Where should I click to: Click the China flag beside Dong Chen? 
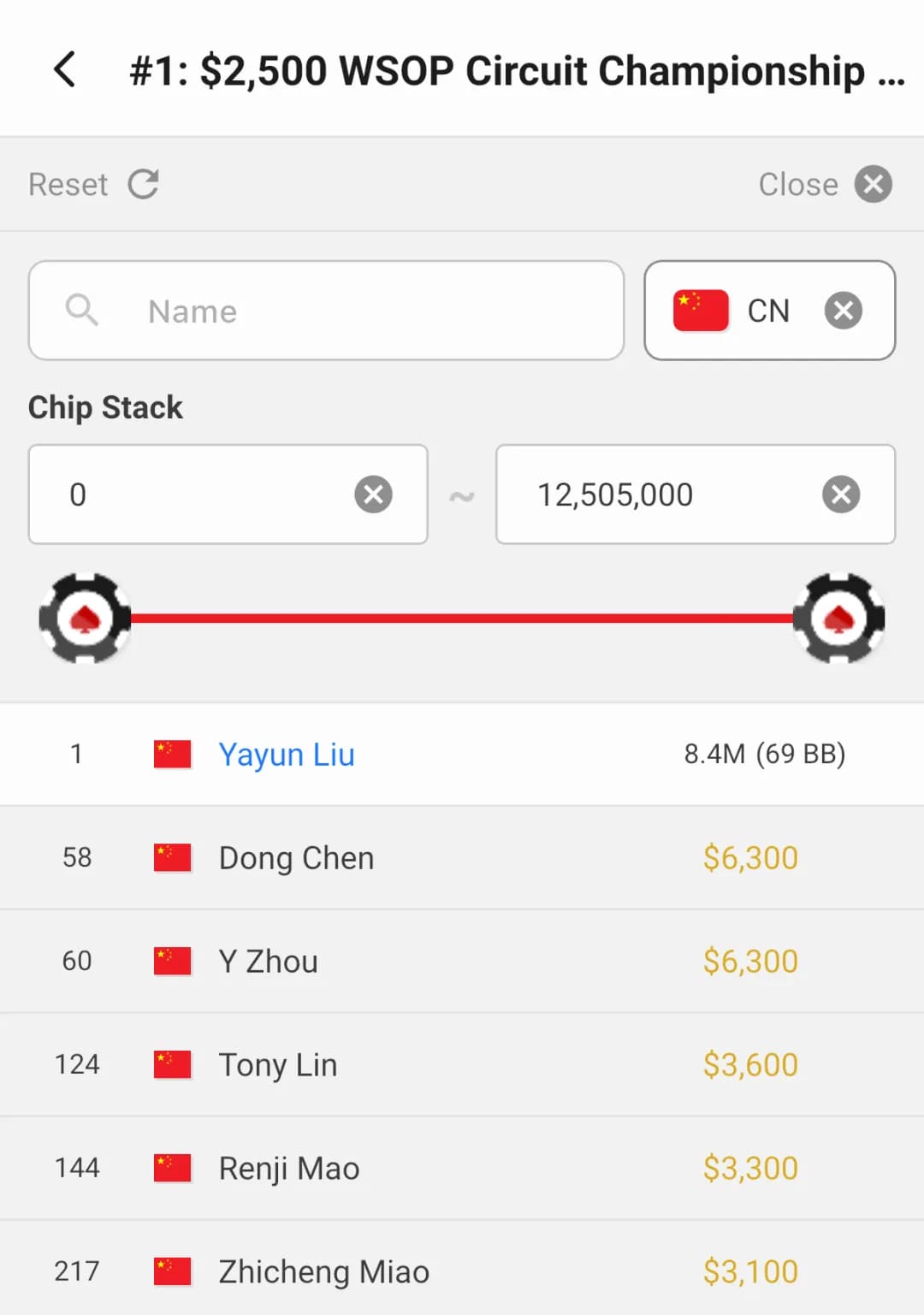click(172, 857)
